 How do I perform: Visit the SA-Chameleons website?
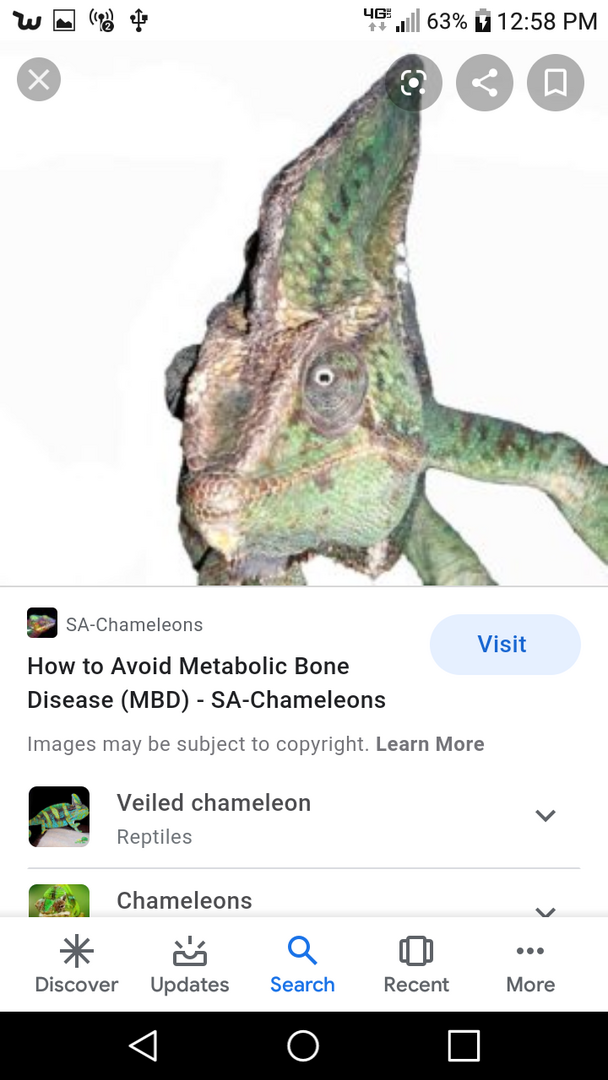coord(504,644)
